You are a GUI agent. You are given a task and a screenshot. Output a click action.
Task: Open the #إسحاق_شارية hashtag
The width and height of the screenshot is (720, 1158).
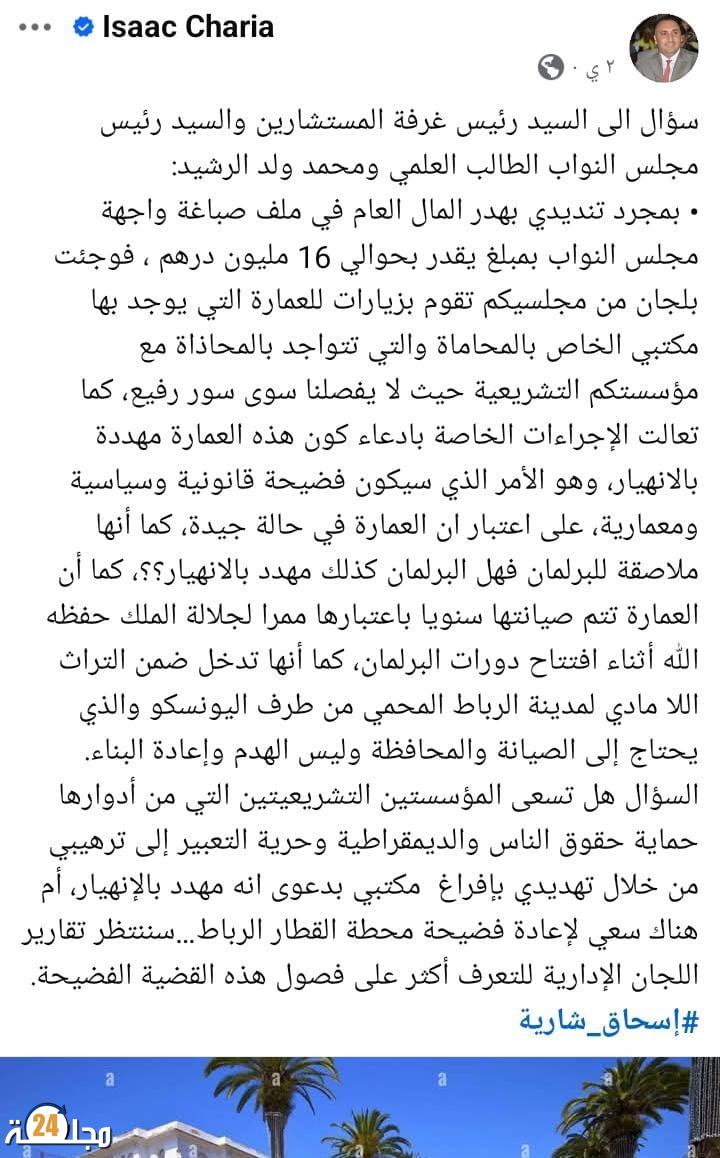pyautogui.click(x=608, y=1021)
